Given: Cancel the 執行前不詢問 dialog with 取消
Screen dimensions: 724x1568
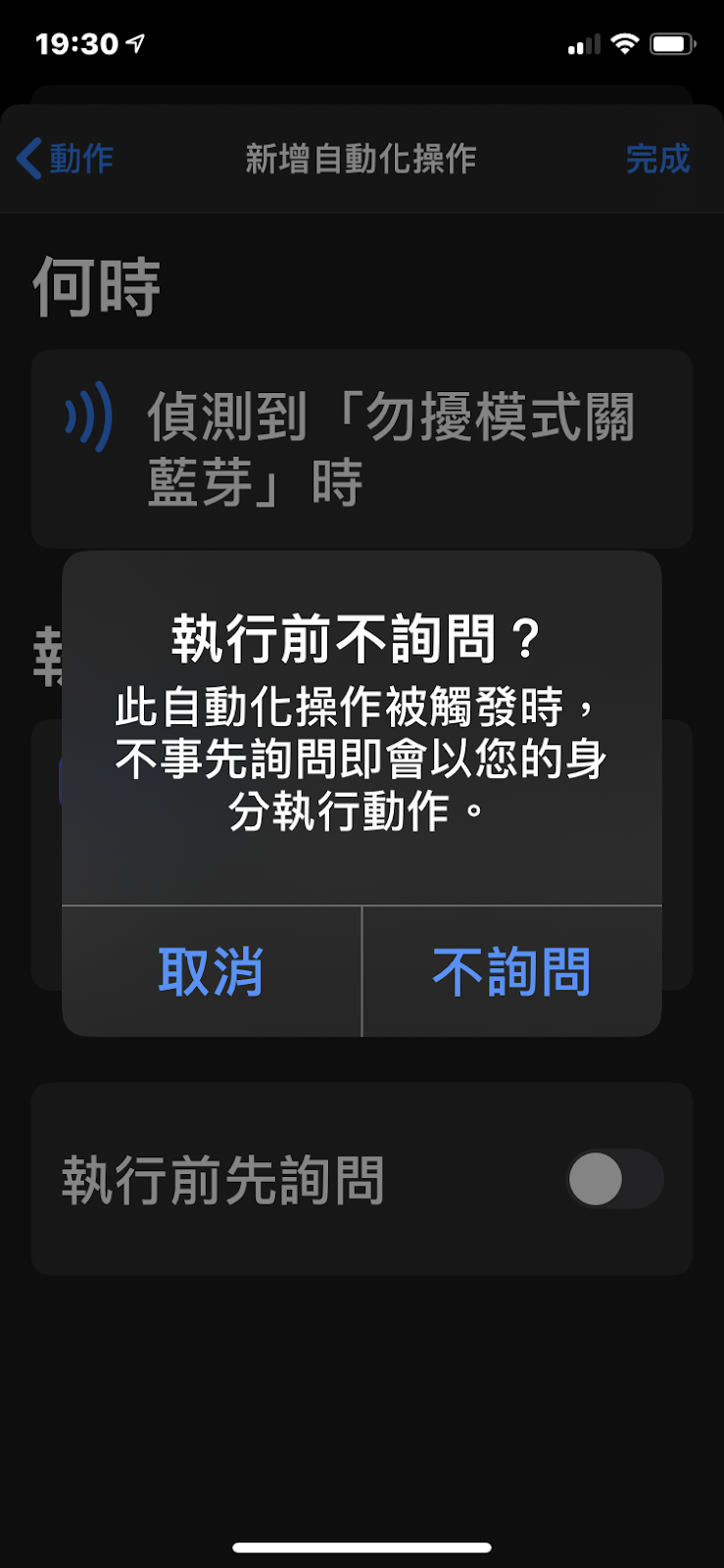Looking at the screenshot, I should [211, 972].
